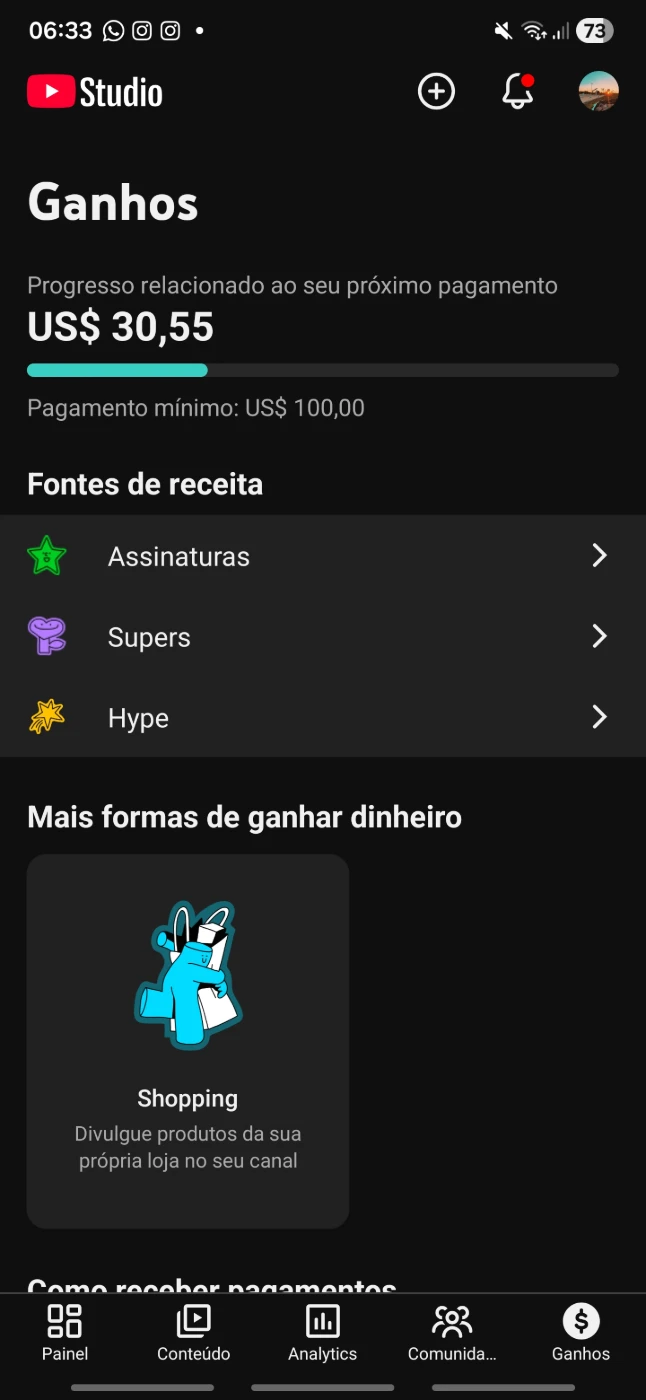Open the account profile avatar
Screen dimensions: 646x1400
[x=598, y=92]
